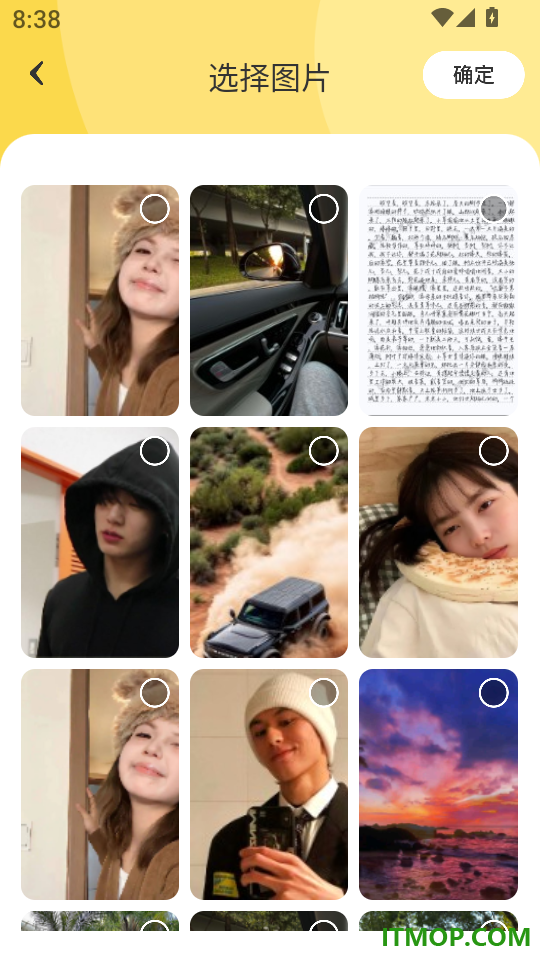Open the handwritten text page image
The width and height of the screenshot is (540, 960).
click(x=438, y=300)
